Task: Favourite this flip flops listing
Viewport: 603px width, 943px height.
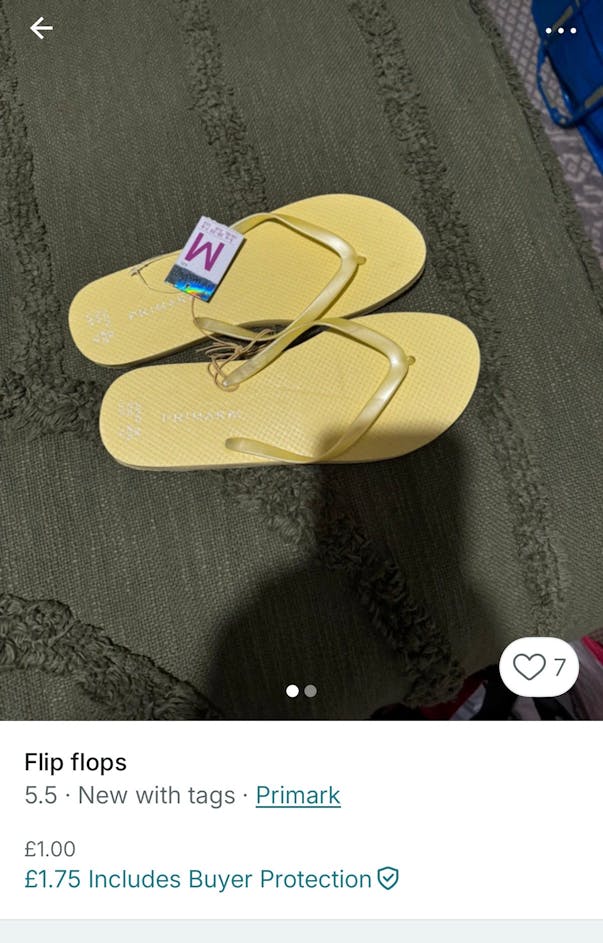Action: 539,667
